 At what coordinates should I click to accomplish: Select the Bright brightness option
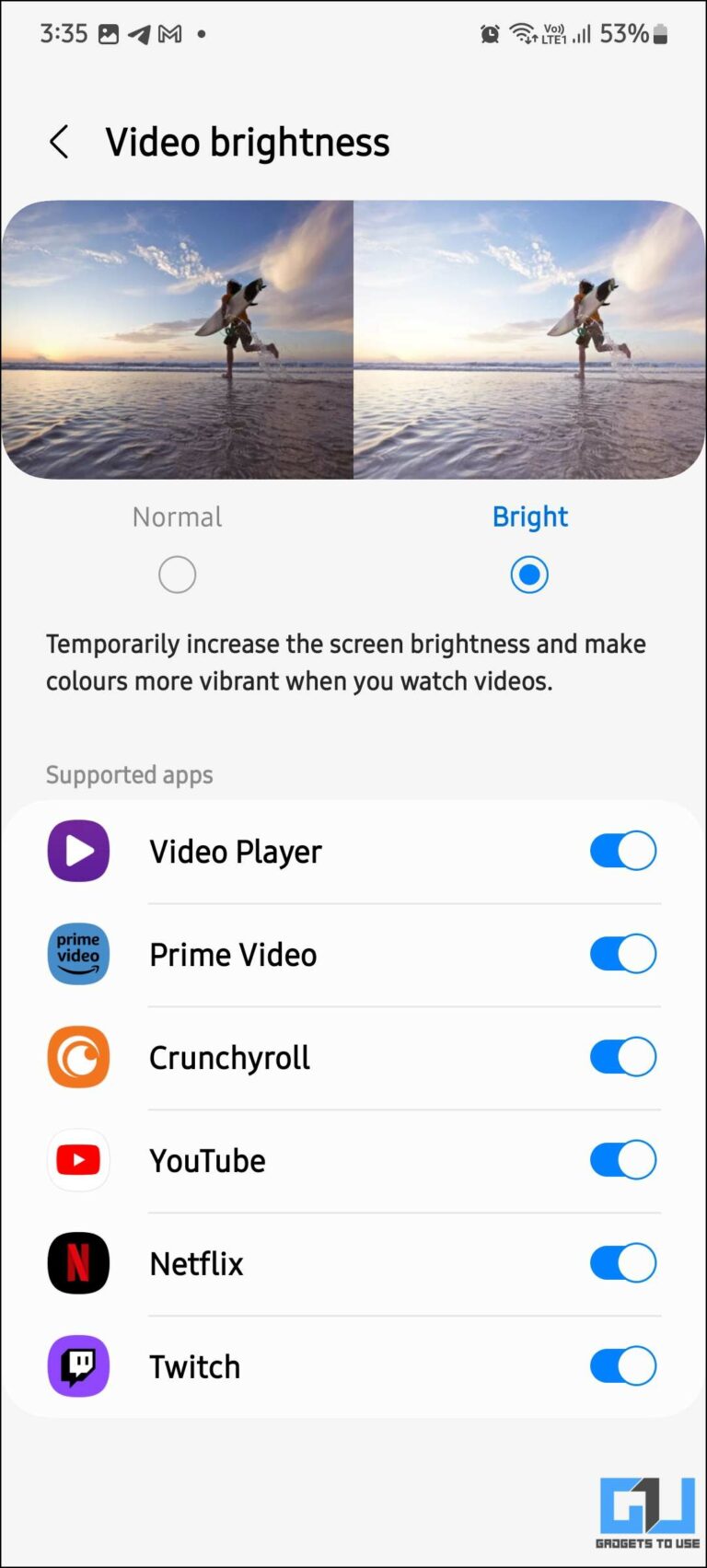point(529,574)
